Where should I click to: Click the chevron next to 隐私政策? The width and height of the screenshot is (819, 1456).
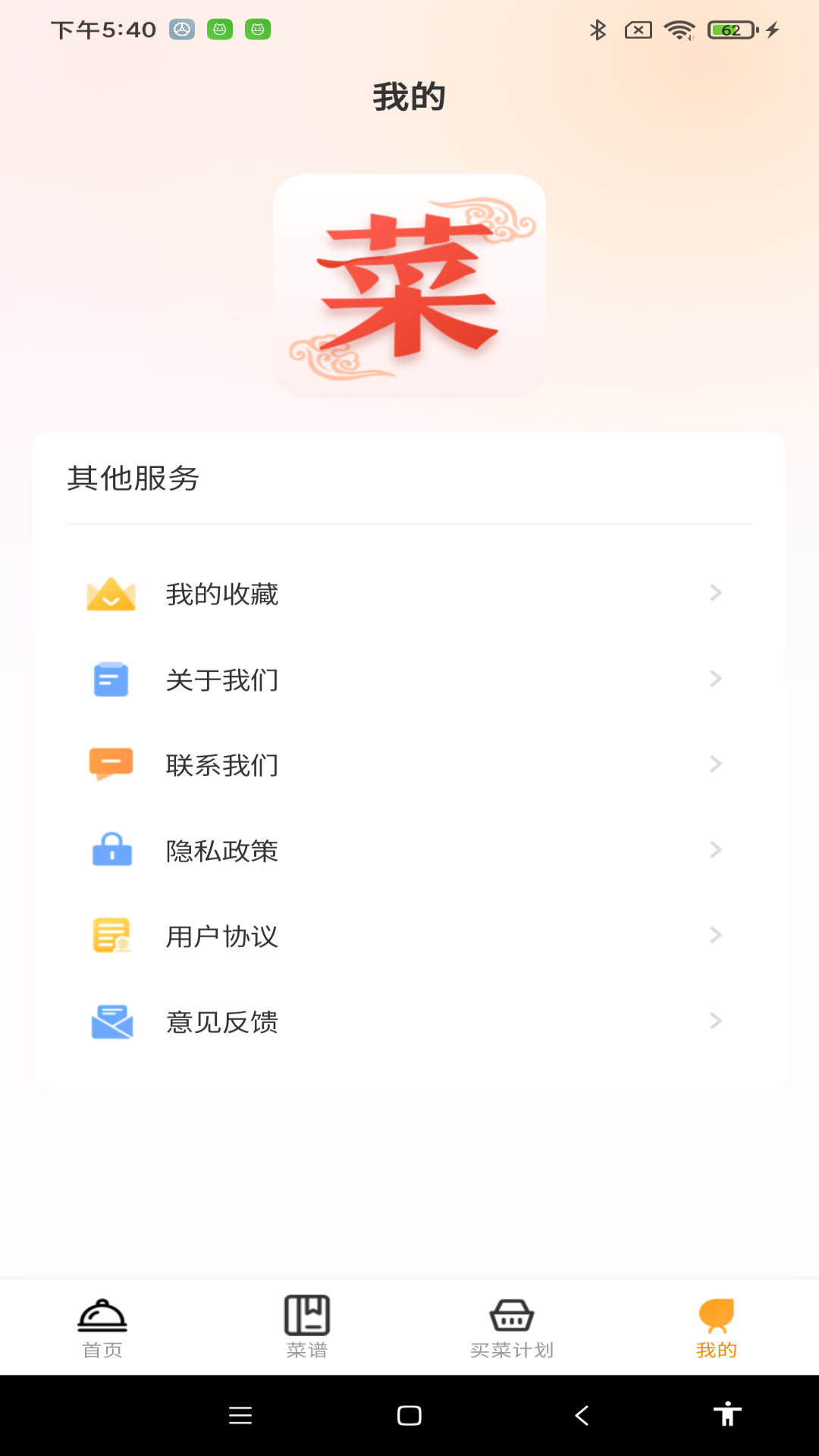tap(715, 849)
